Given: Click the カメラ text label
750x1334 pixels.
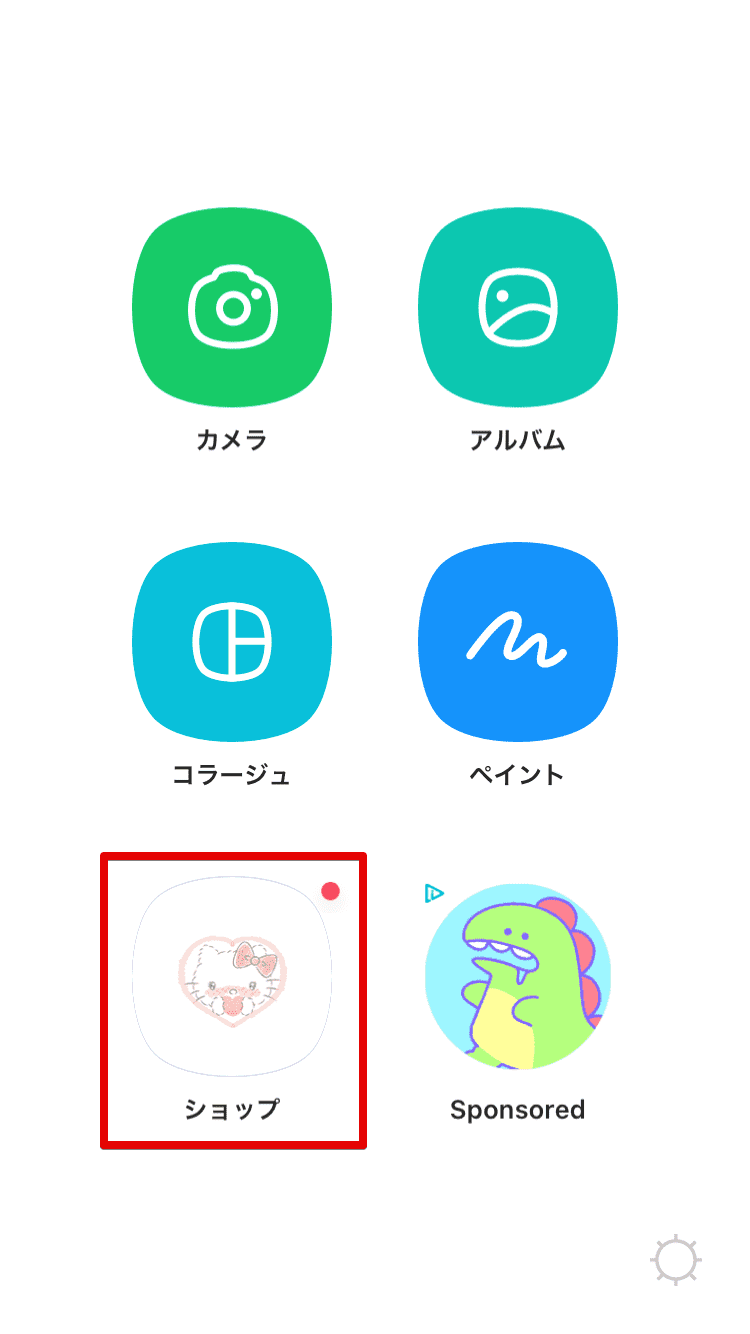Looking at the screenshot, I should (231, 438).
